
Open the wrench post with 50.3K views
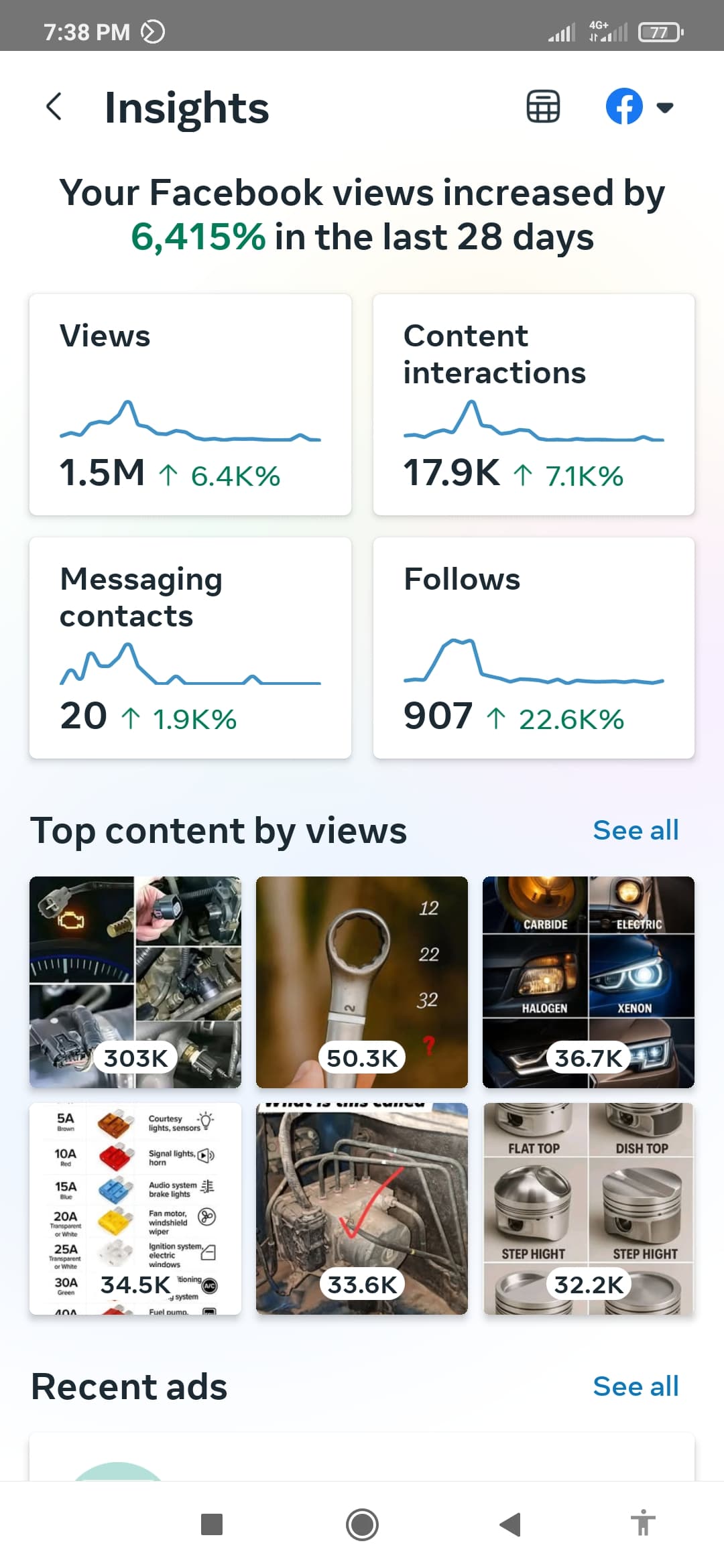click(362, 982)
